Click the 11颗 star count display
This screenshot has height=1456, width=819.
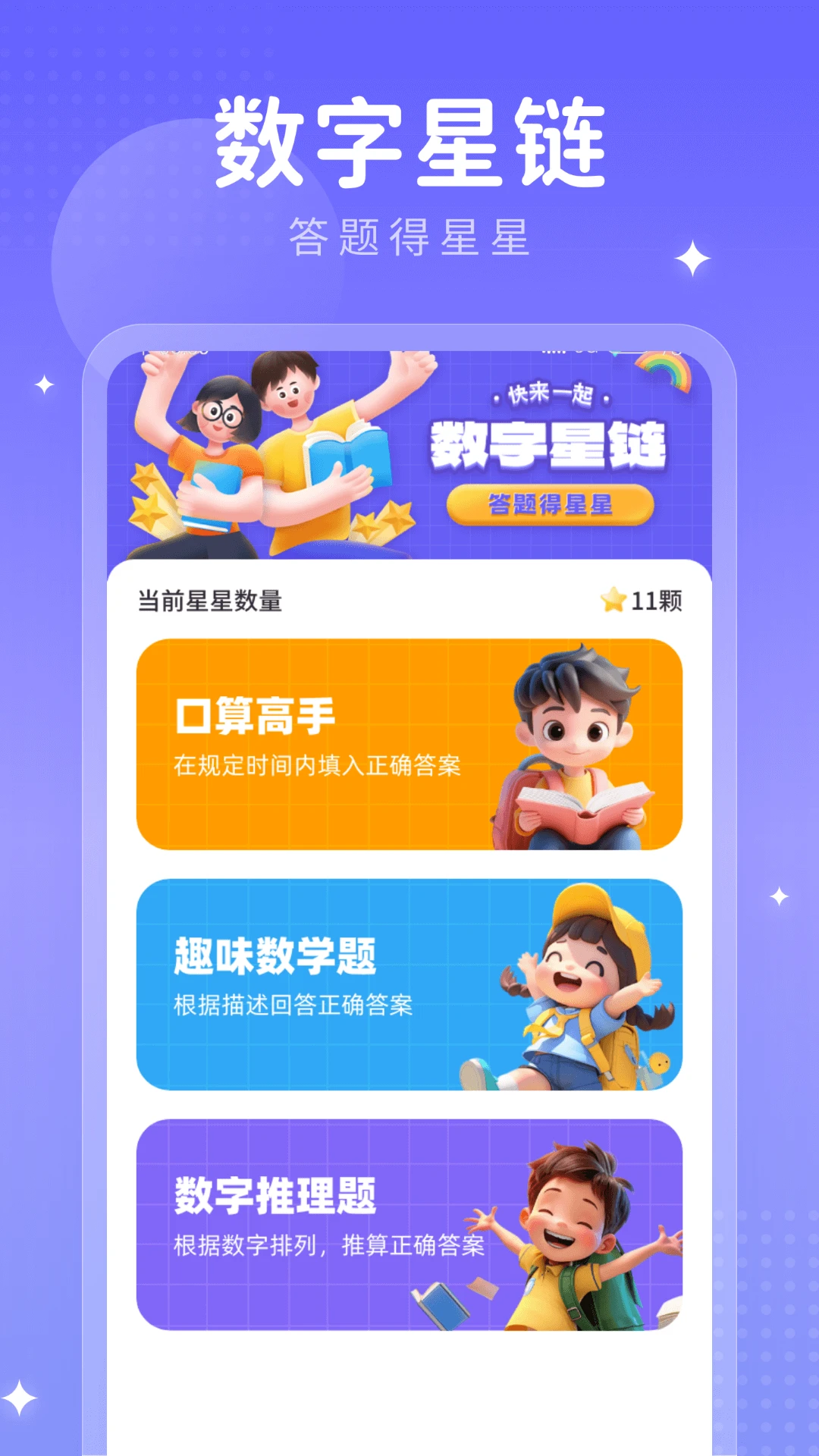(656, 600)
